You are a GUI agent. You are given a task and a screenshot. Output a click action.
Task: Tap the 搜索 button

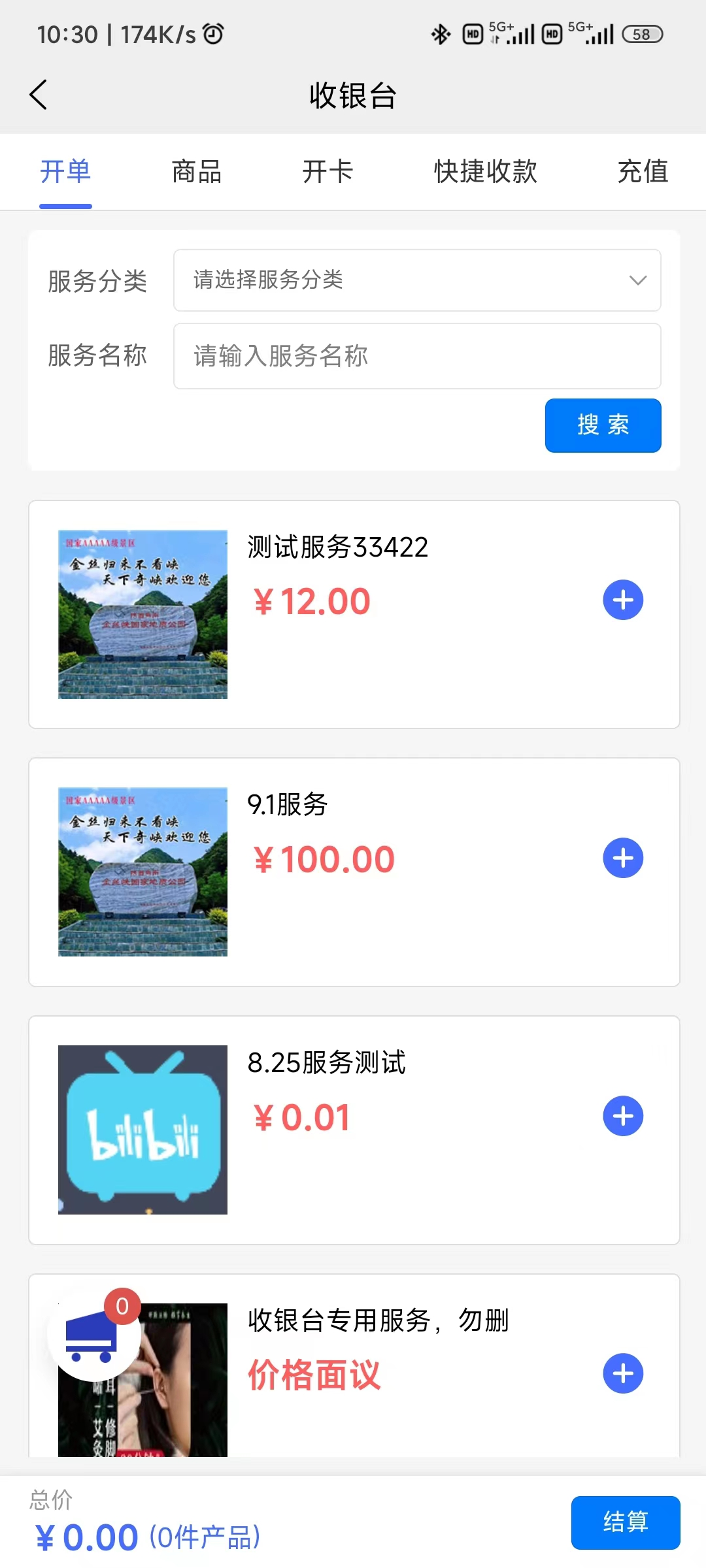[603, 425]
